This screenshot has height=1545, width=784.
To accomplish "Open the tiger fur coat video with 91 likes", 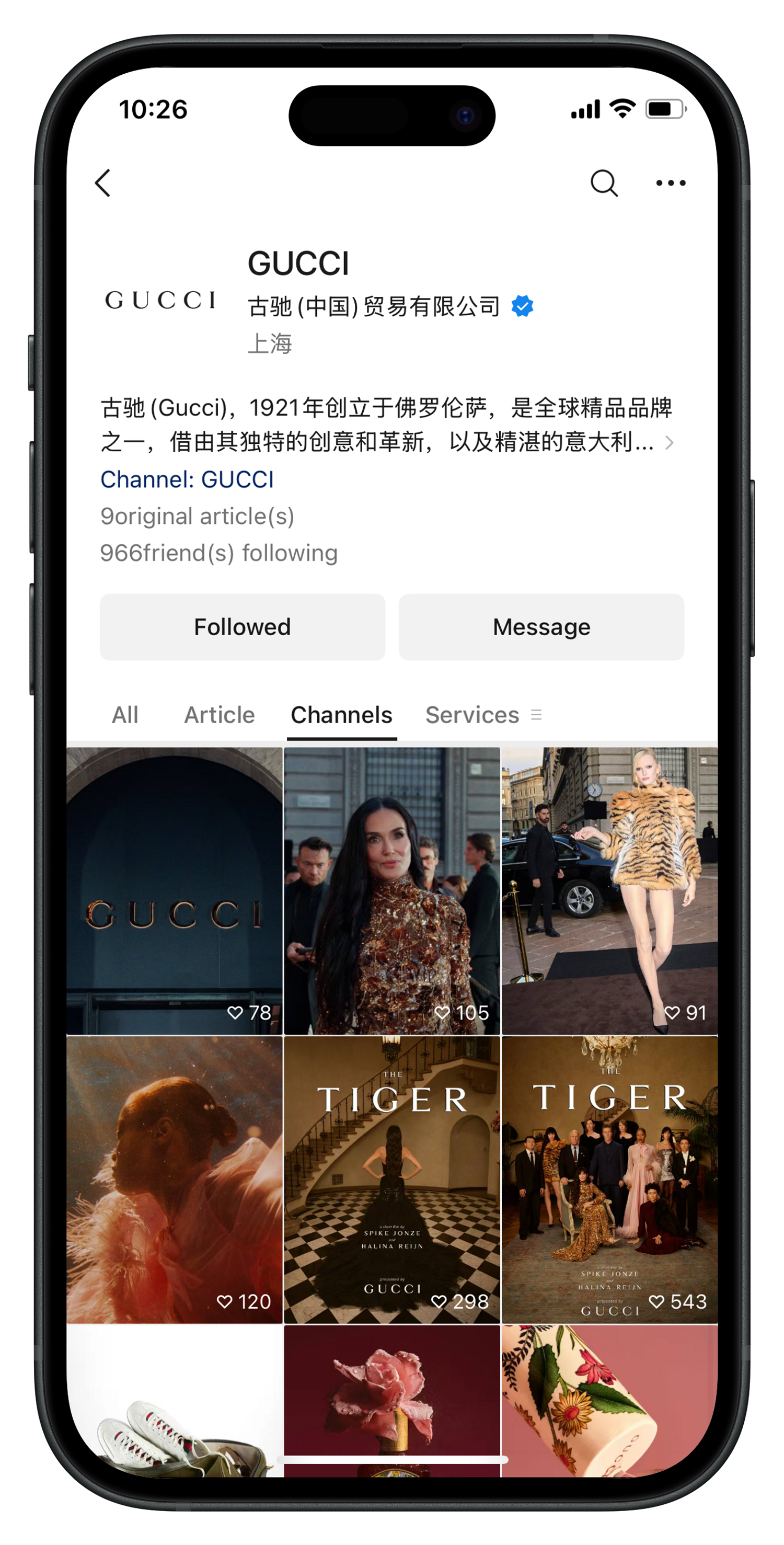I will click(609, 890).
